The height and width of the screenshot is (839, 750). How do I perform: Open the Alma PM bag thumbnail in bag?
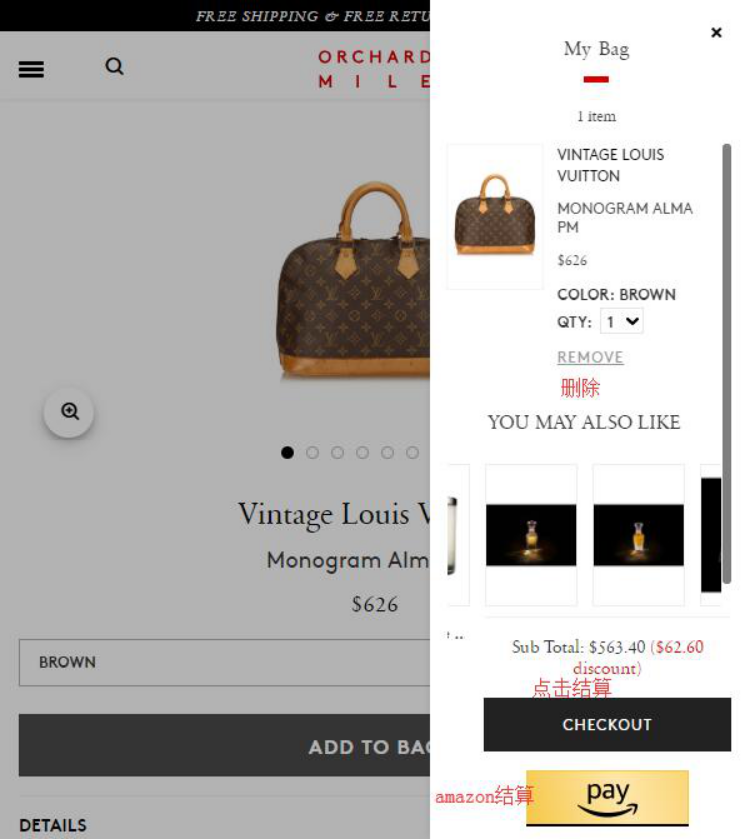tap(495, 217)
